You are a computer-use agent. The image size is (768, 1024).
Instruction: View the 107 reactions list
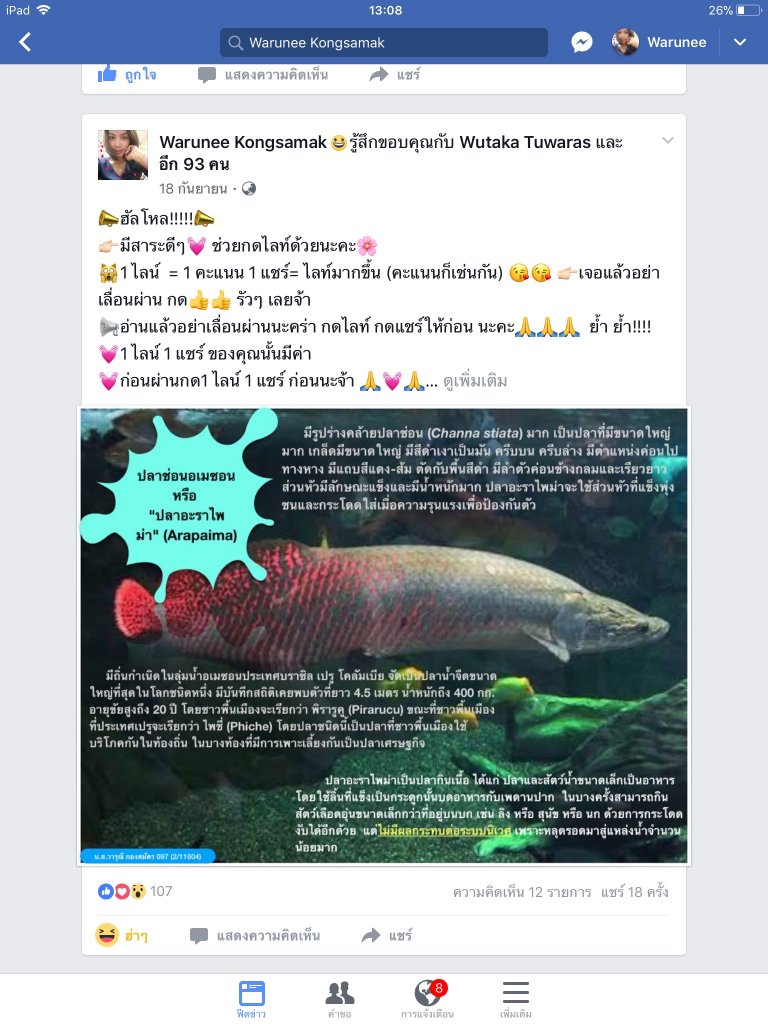click(135, 891)
